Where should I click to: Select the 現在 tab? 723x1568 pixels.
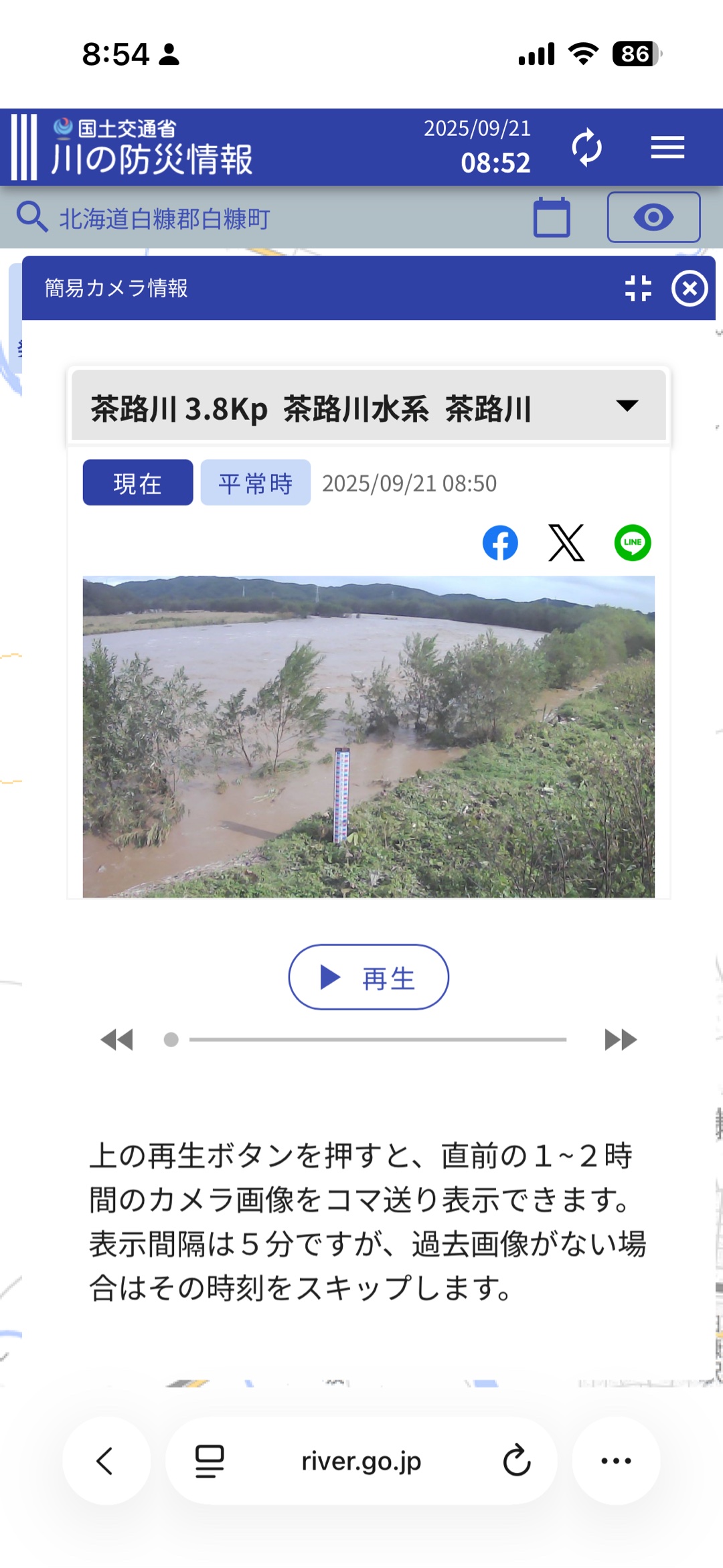point(138,483)
